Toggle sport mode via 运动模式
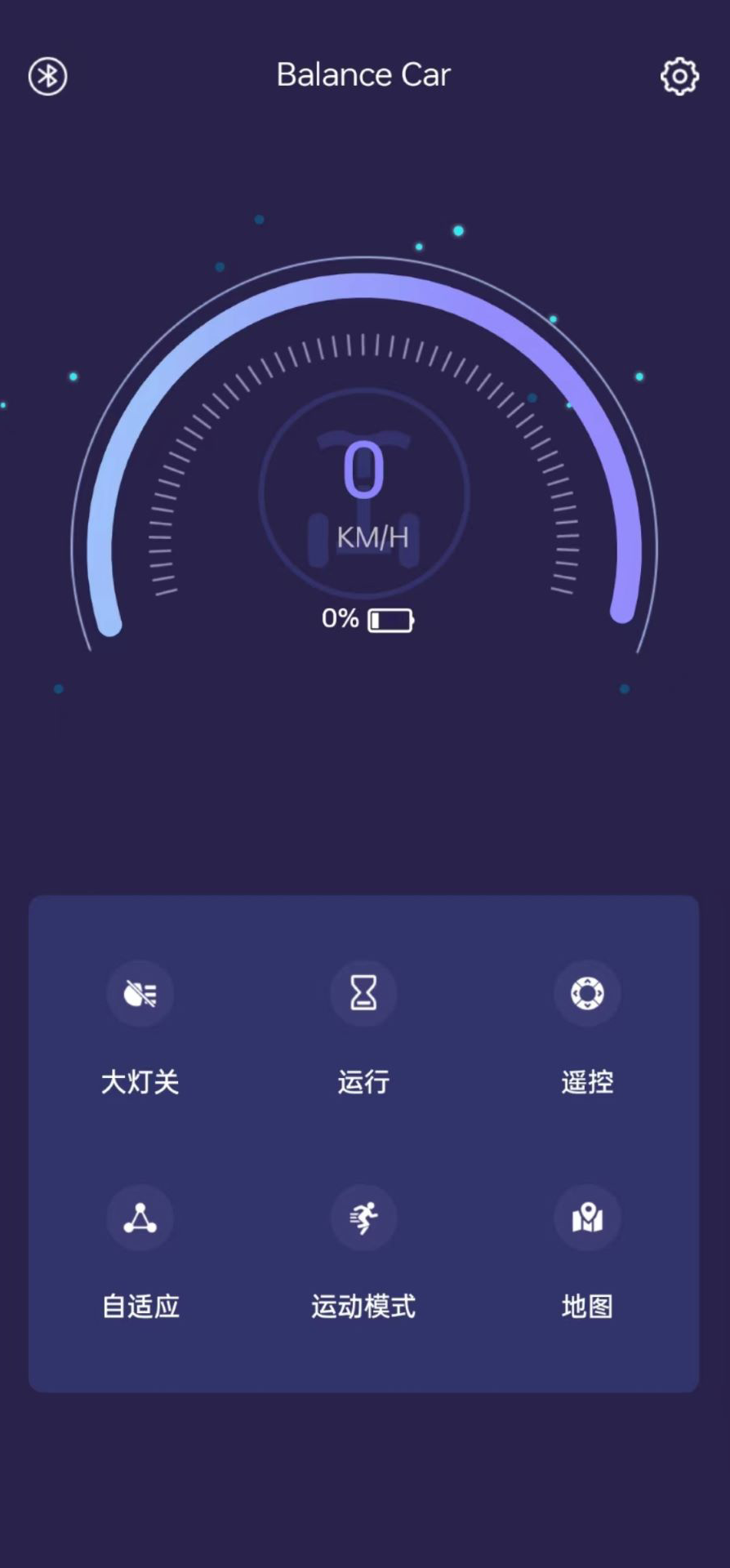 coord(363,1307)
